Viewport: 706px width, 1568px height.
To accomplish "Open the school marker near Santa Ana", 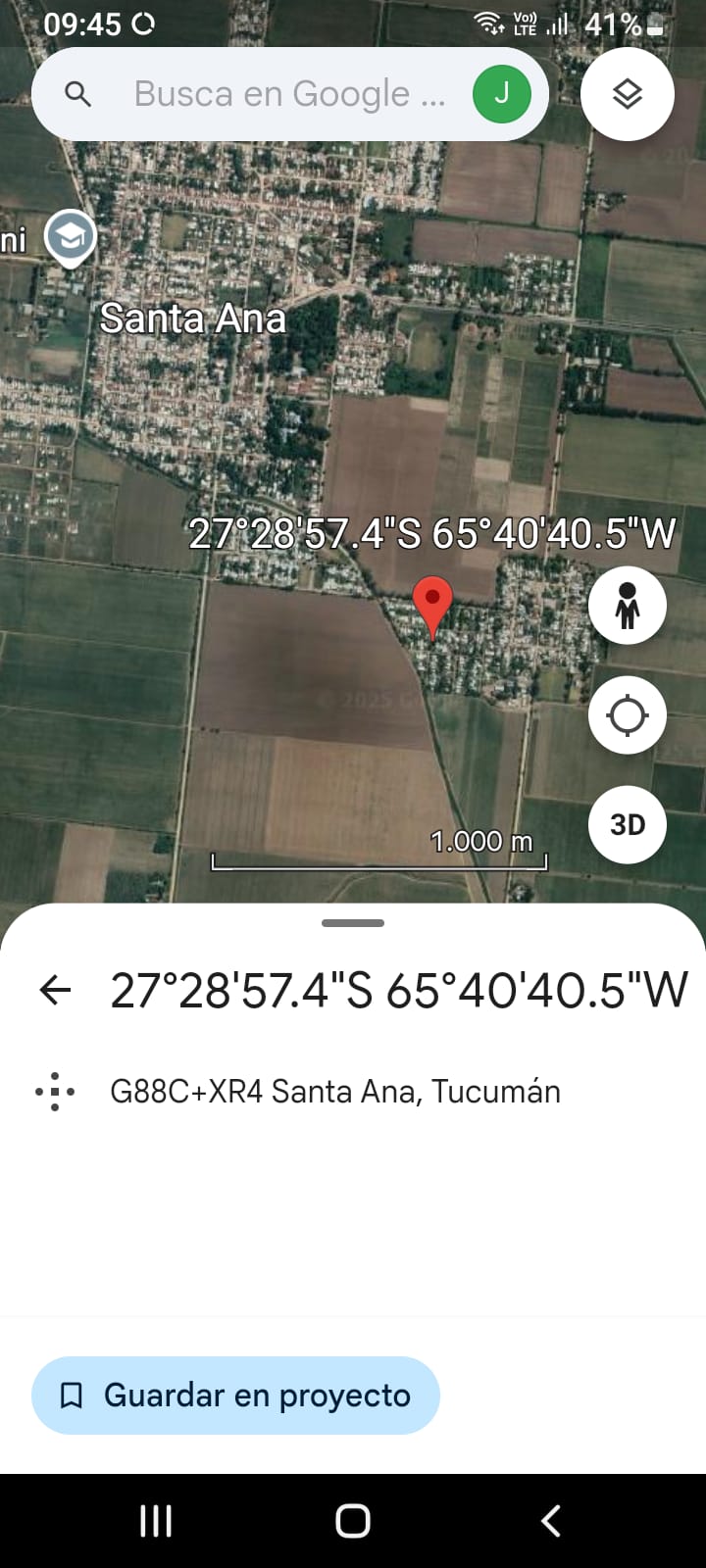I will [x=71, y=236].
